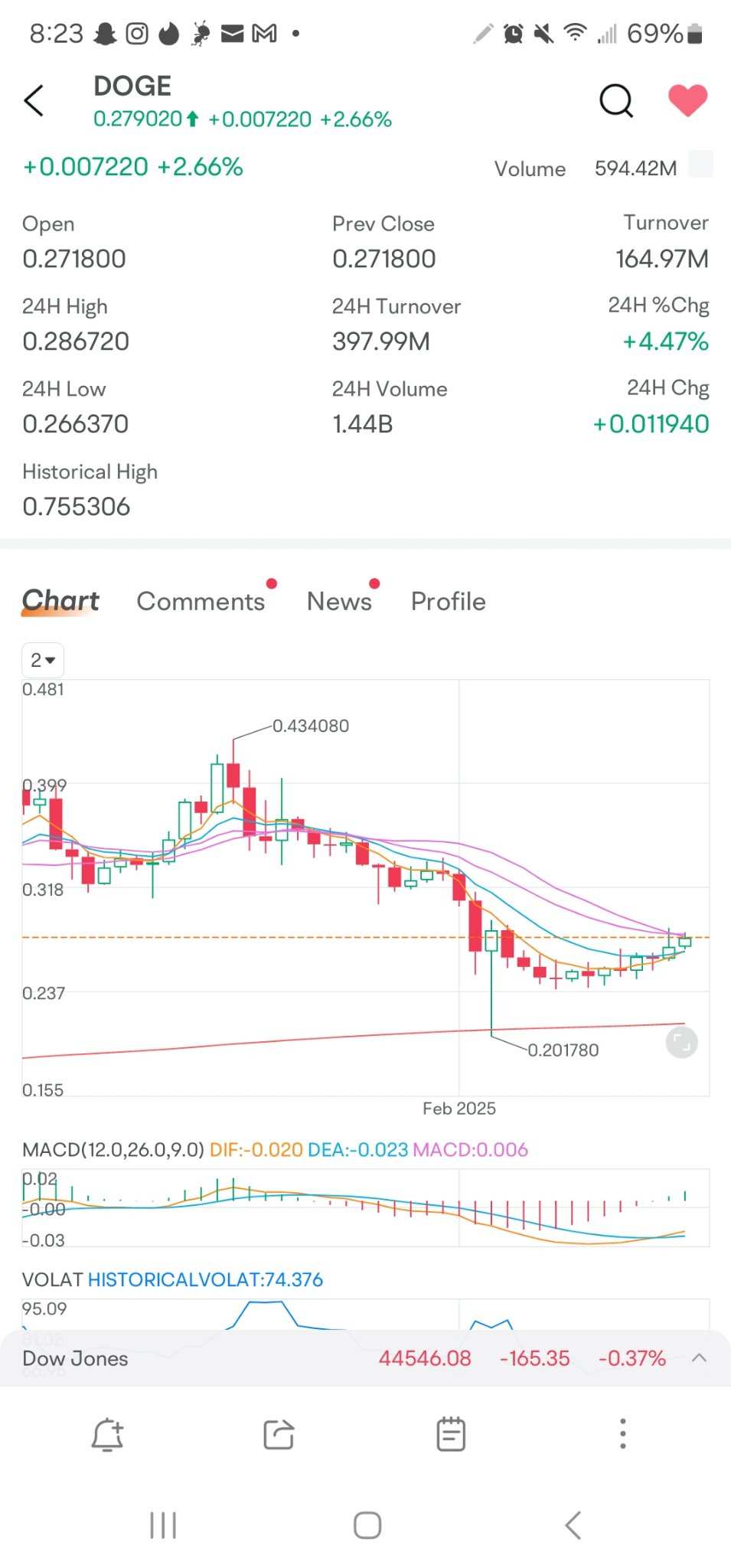Remove DOGE from favorites via heart
This screenshot has width=731, height=1568.
click(687, 100)
